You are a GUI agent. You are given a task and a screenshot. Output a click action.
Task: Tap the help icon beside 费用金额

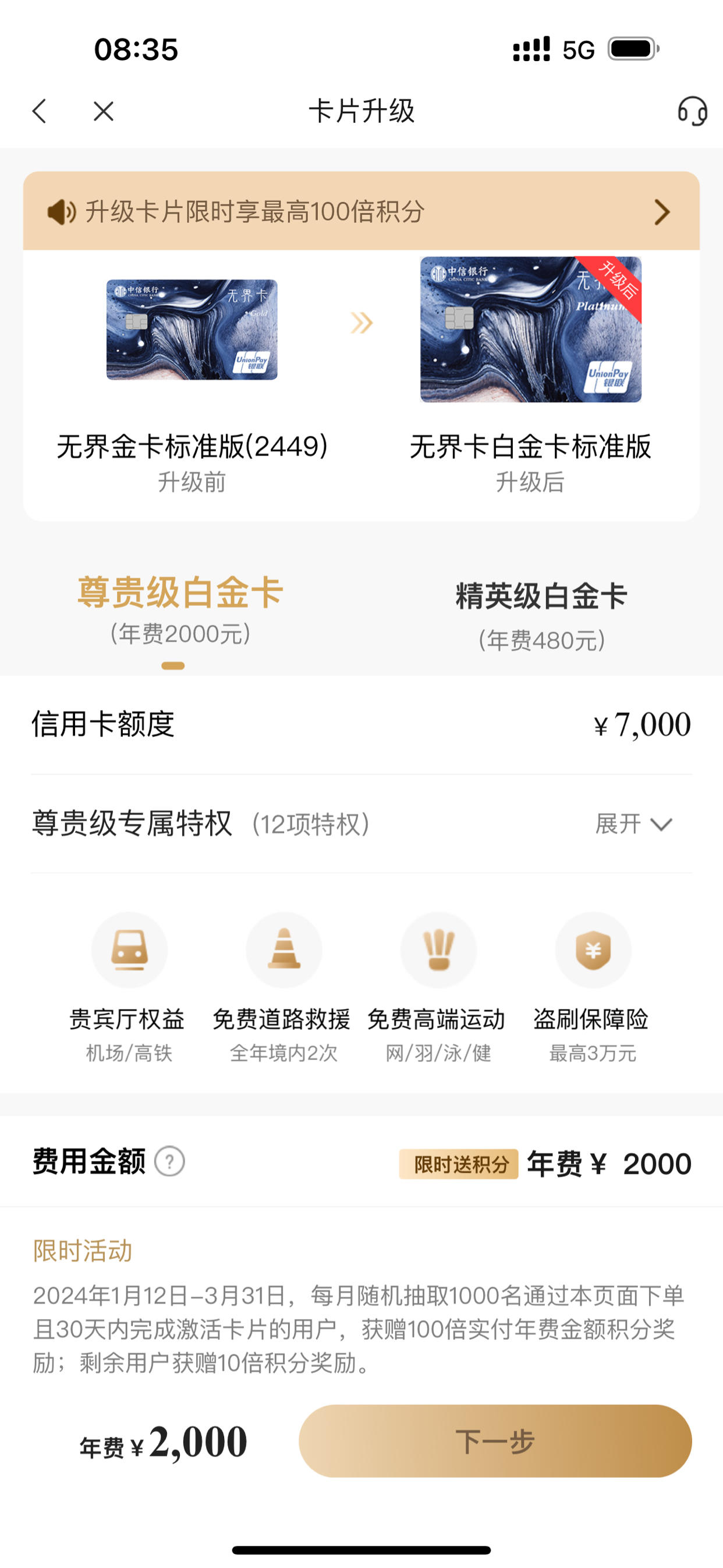tap(169, 1161)
